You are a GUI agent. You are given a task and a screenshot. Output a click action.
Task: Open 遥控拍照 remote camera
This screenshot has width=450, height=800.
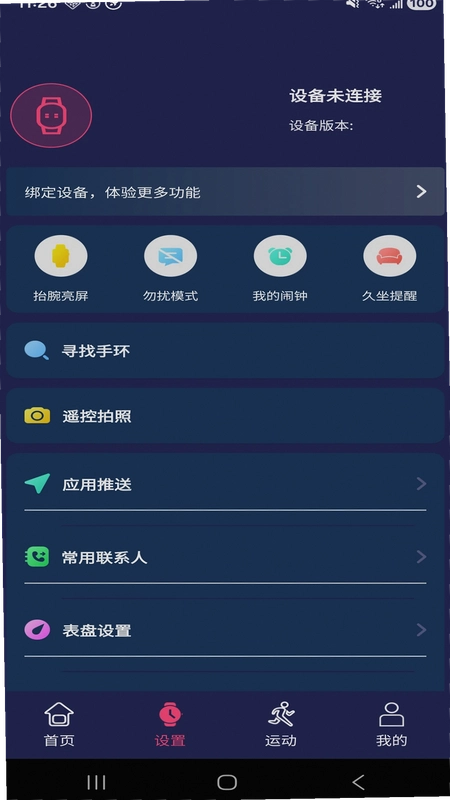[x=226, y=416]
